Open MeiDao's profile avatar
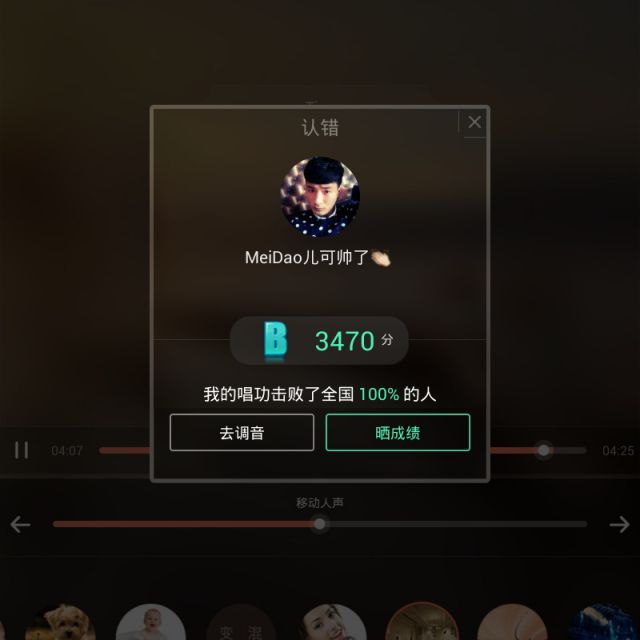 [x=320, y=197]
